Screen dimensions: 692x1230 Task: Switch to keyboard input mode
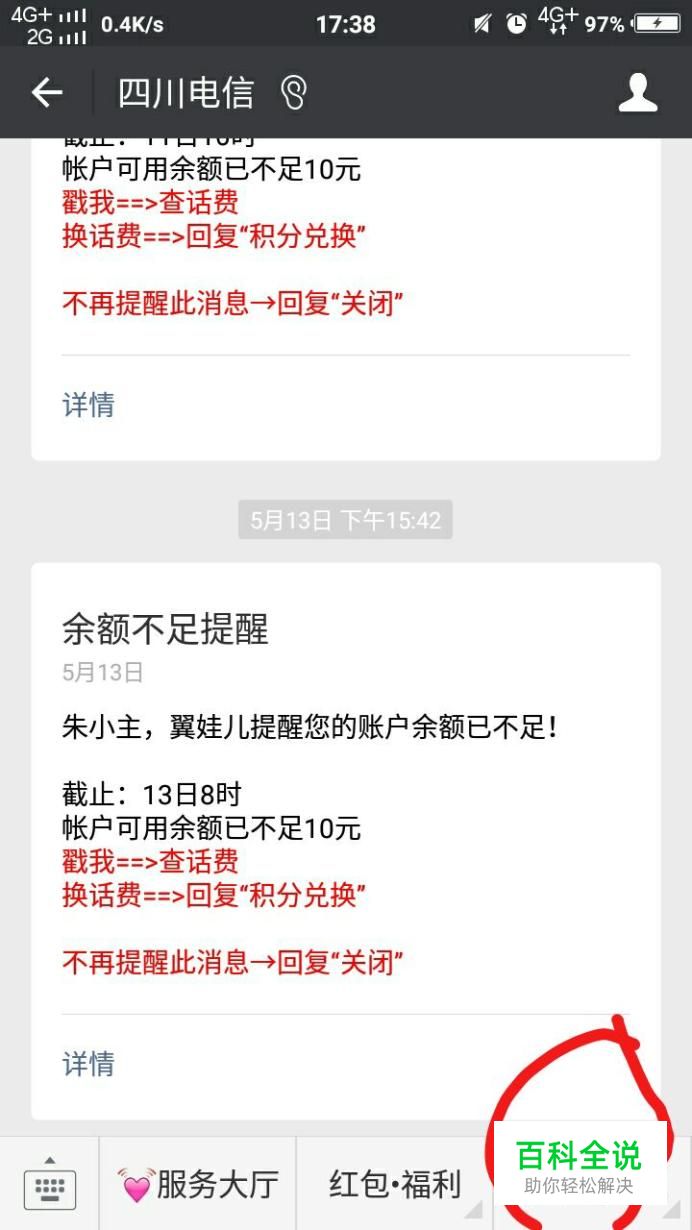click(49, 1186)
